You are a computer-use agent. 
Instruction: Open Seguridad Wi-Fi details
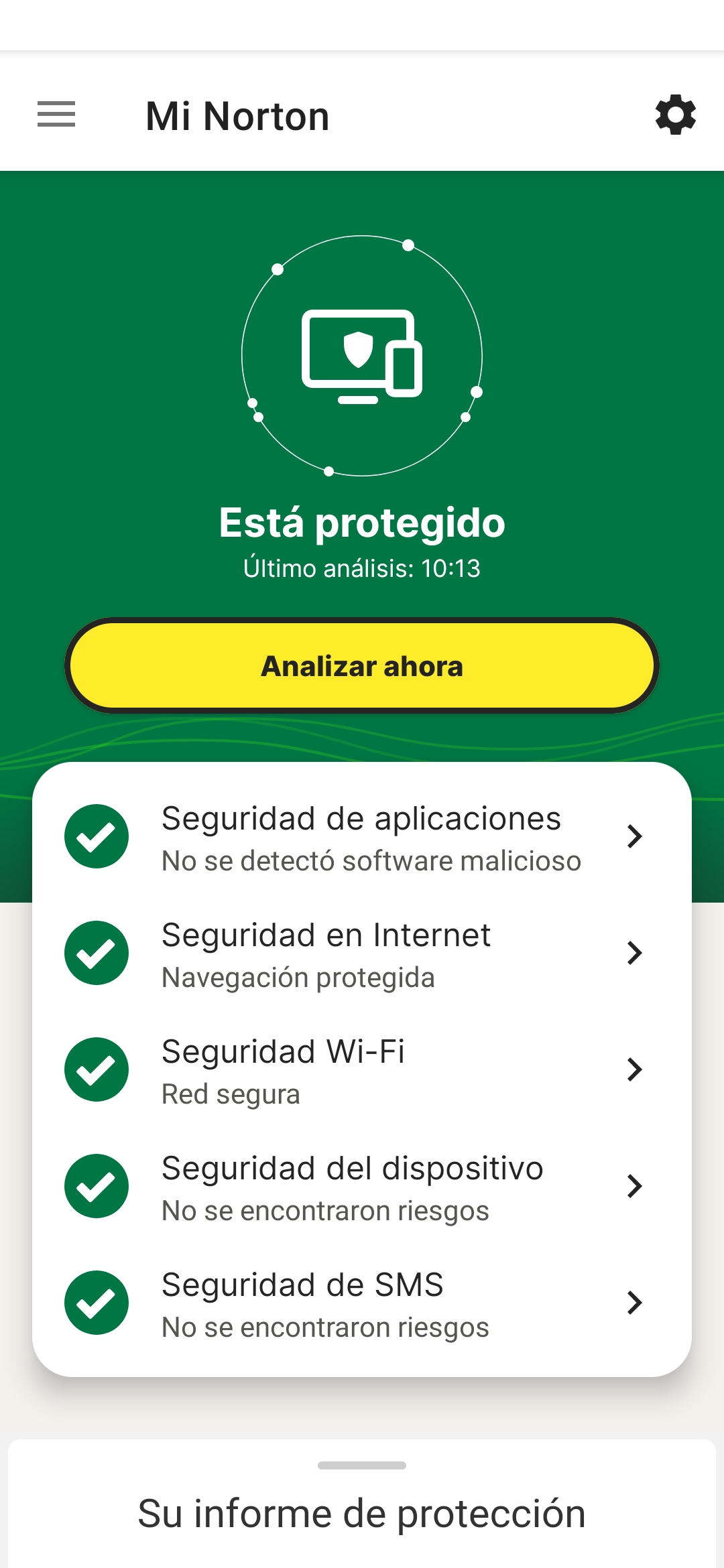[362, 1070]
